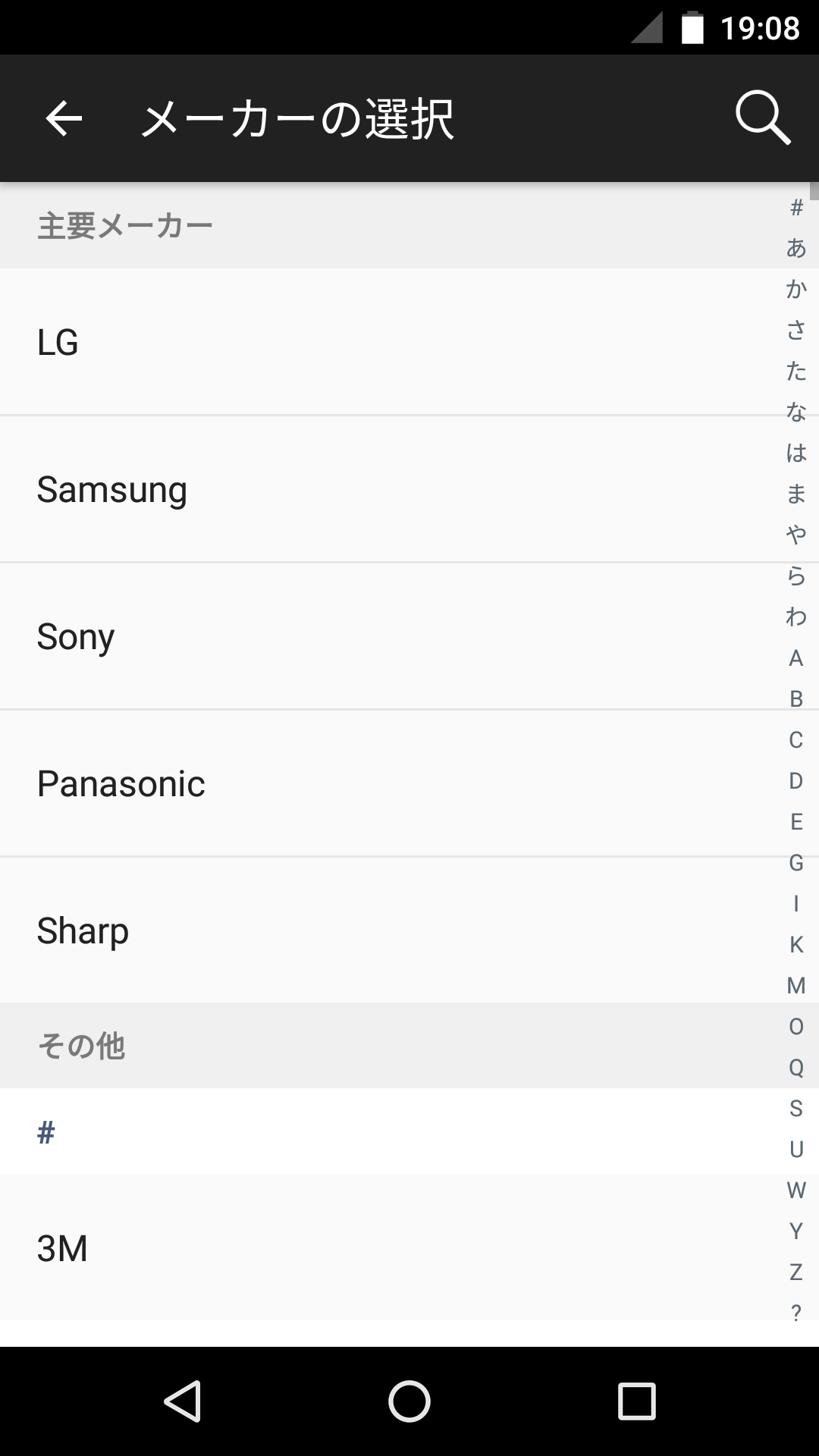Pick Sony in the maker list

click(409, 636)
